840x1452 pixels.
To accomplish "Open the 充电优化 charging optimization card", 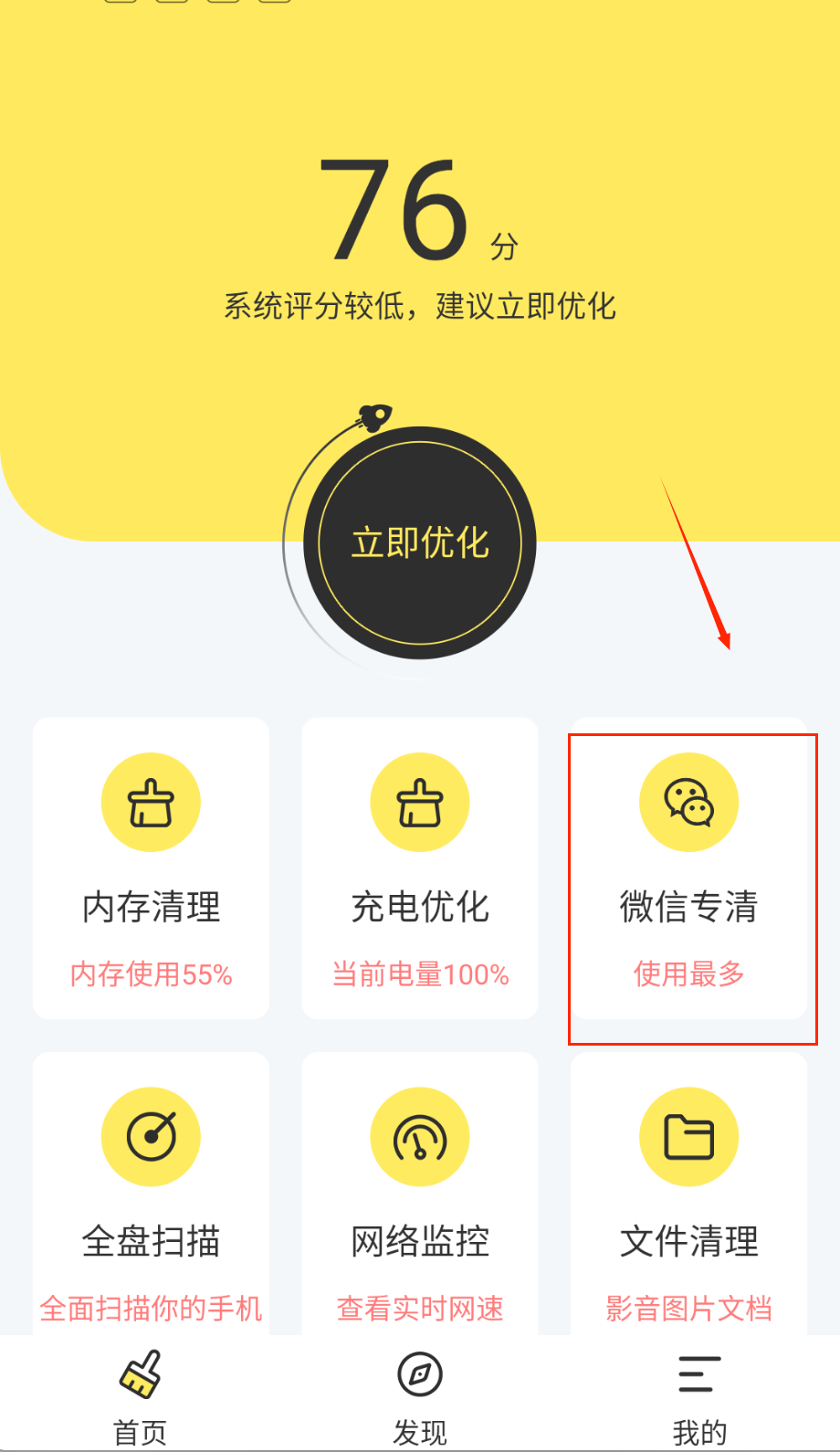I will pyautogui.click(x=420, y=868).
